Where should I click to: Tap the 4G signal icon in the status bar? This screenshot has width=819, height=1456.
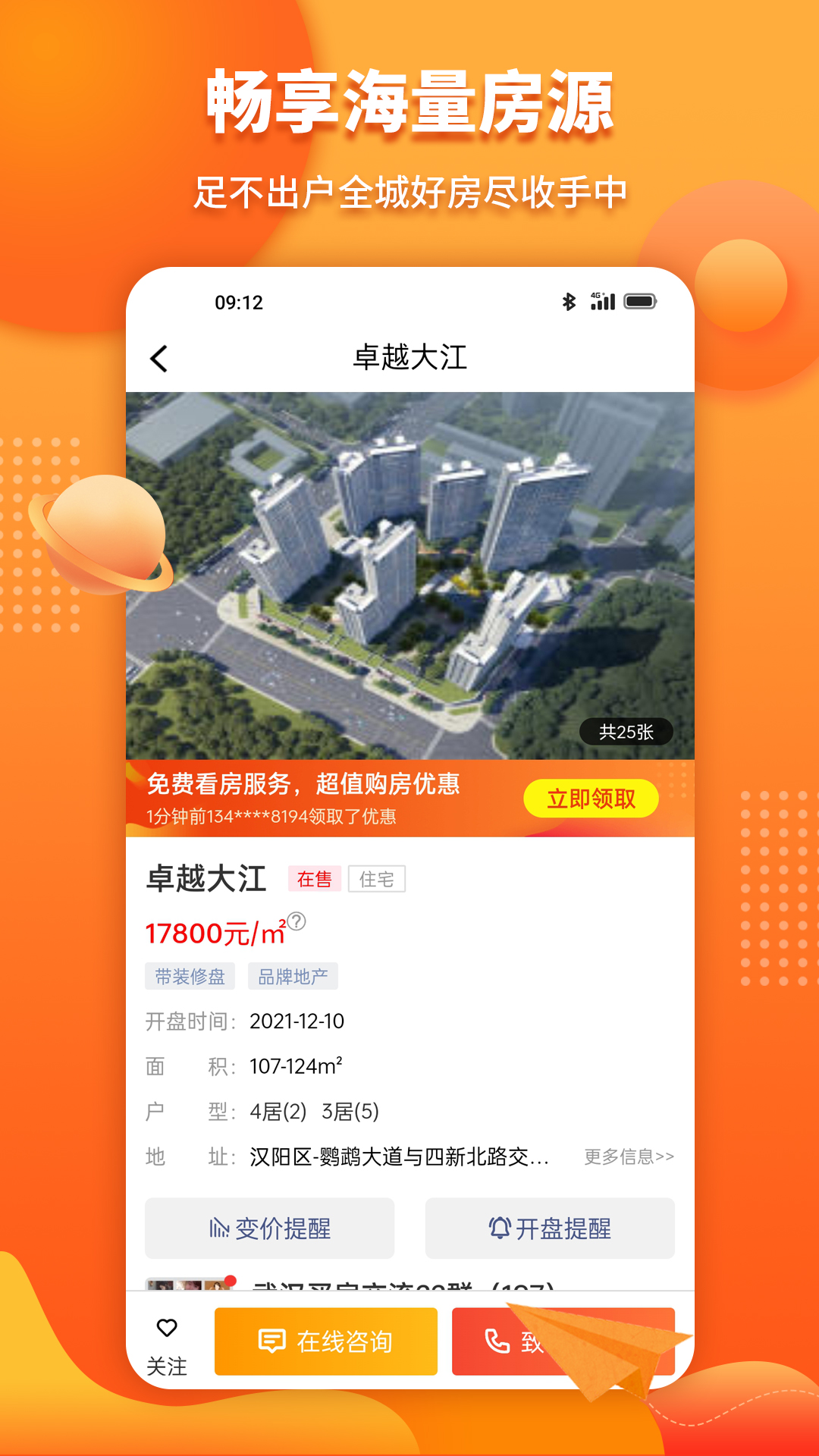click(x=600, y=300)
